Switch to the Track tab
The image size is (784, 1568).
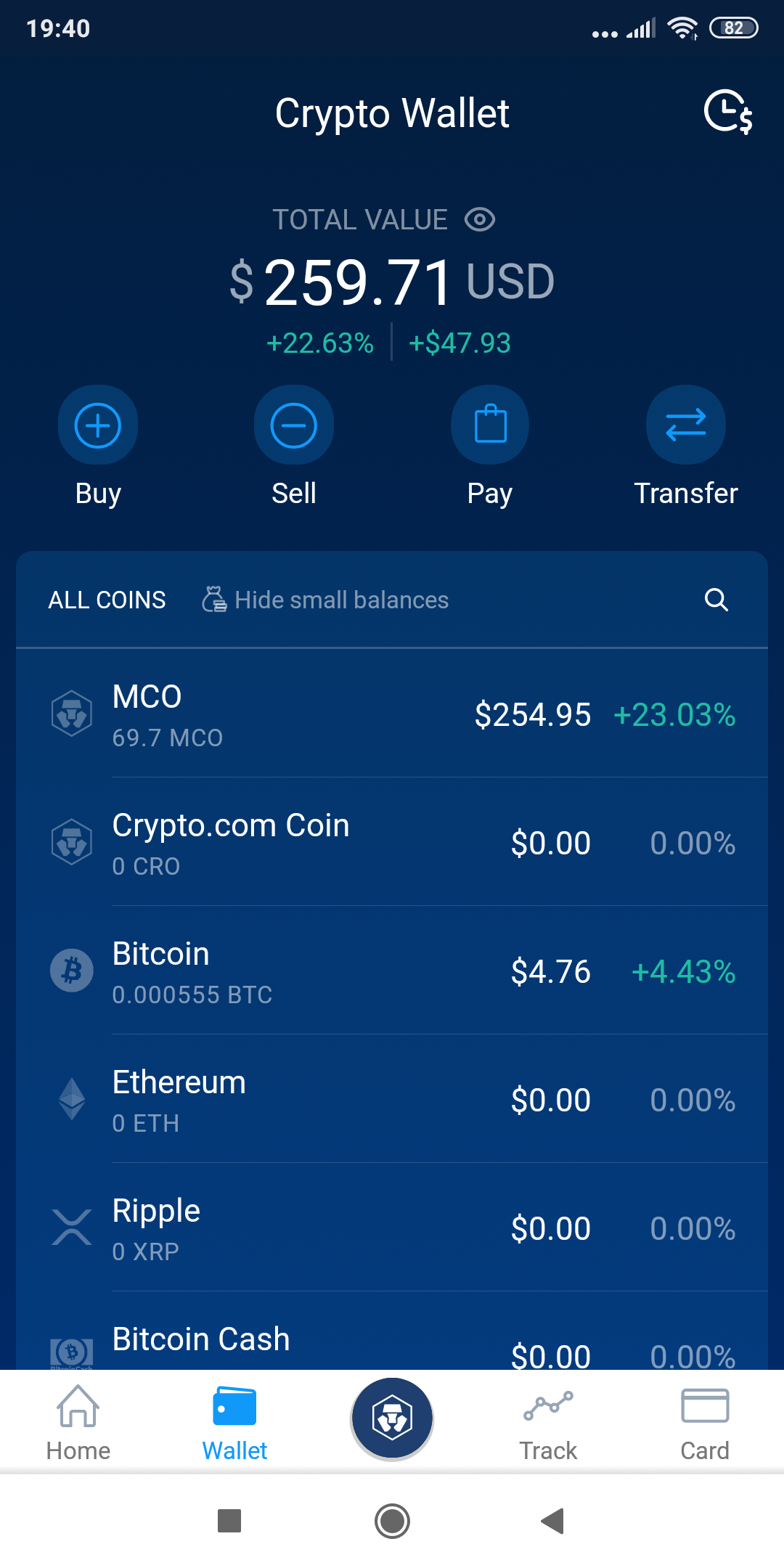[x=548, y=1422]
